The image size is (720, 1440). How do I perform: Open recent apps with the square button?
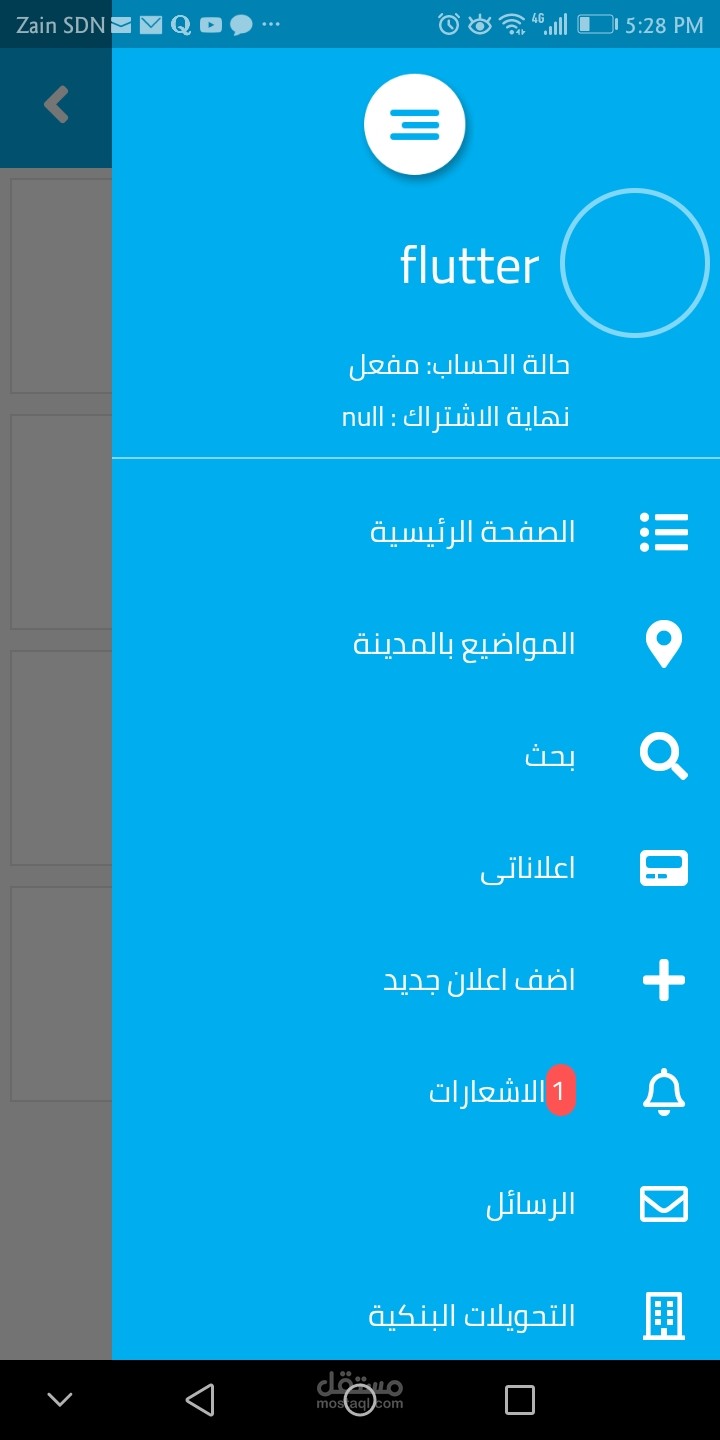520,1400
